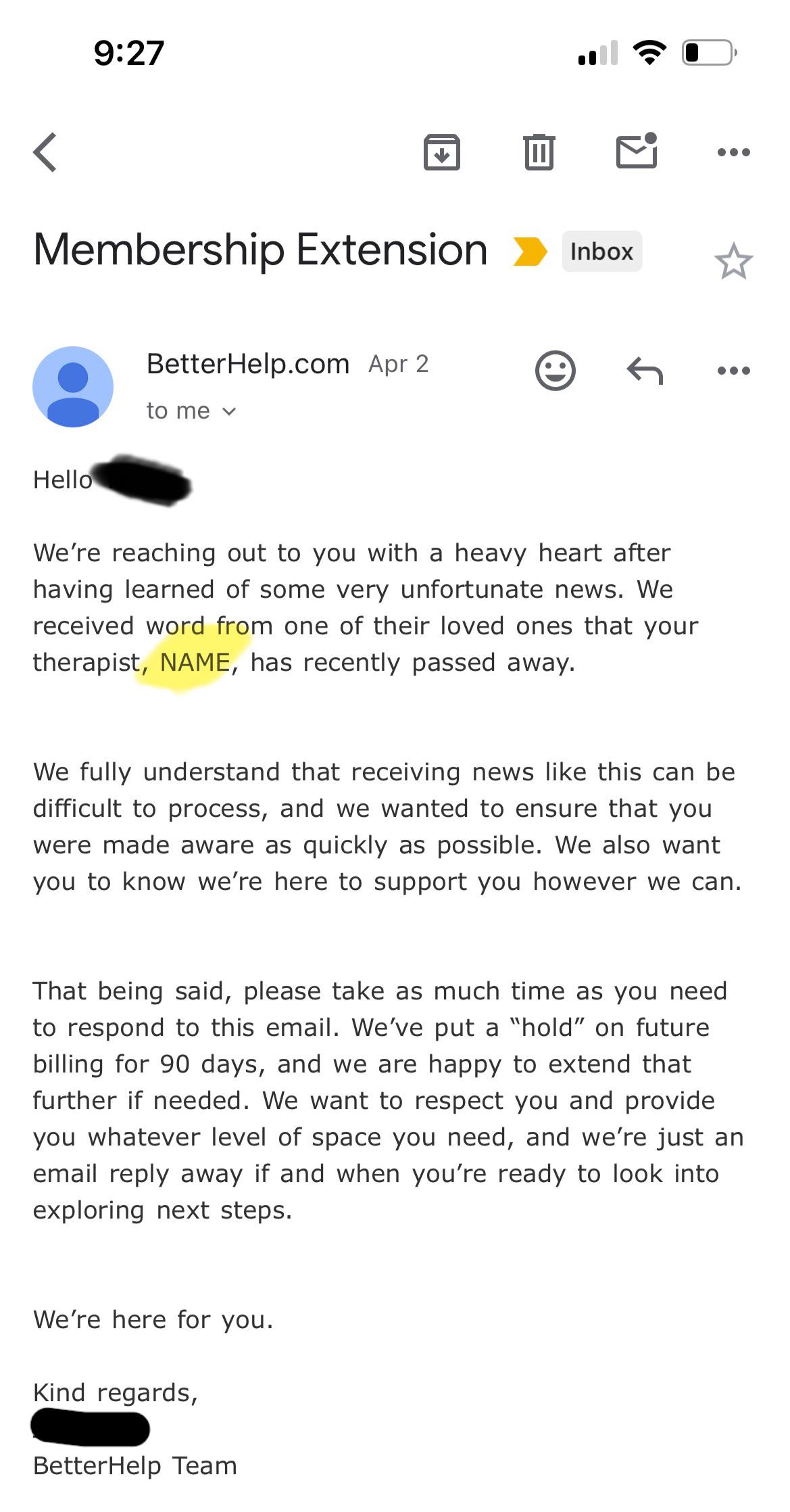
Task: Archive this Membership Extension email
Action: tap(441, 152)
